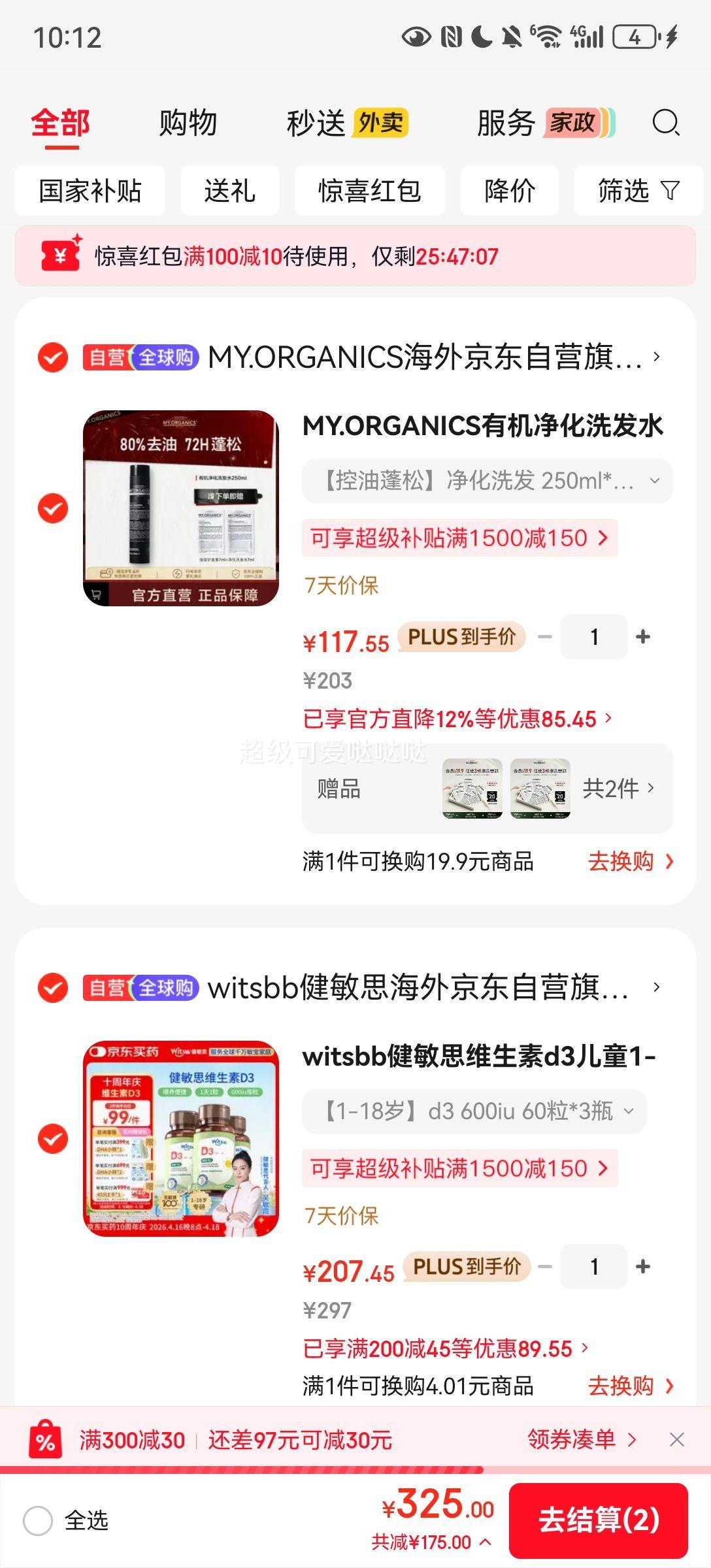The image size is (711, 1568).
Task: Uncheck the MY.ORGANICS shampoo item checkbox
Action: 53,508
